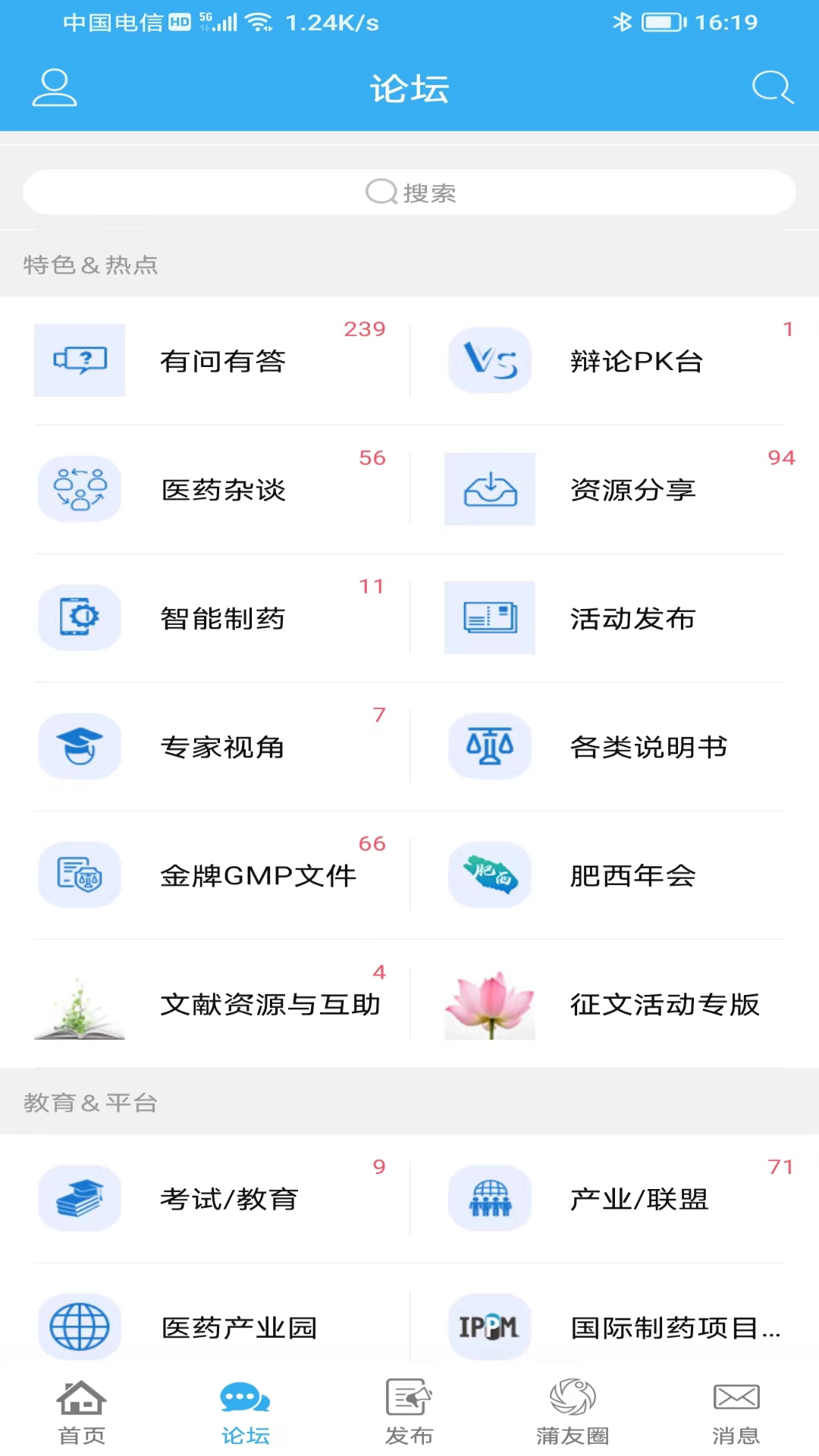This screenshot has height=1456, width=819.
Task: Click the 资源分享 download tray icon
Action: pyautogui.click(x=489, y=489)
